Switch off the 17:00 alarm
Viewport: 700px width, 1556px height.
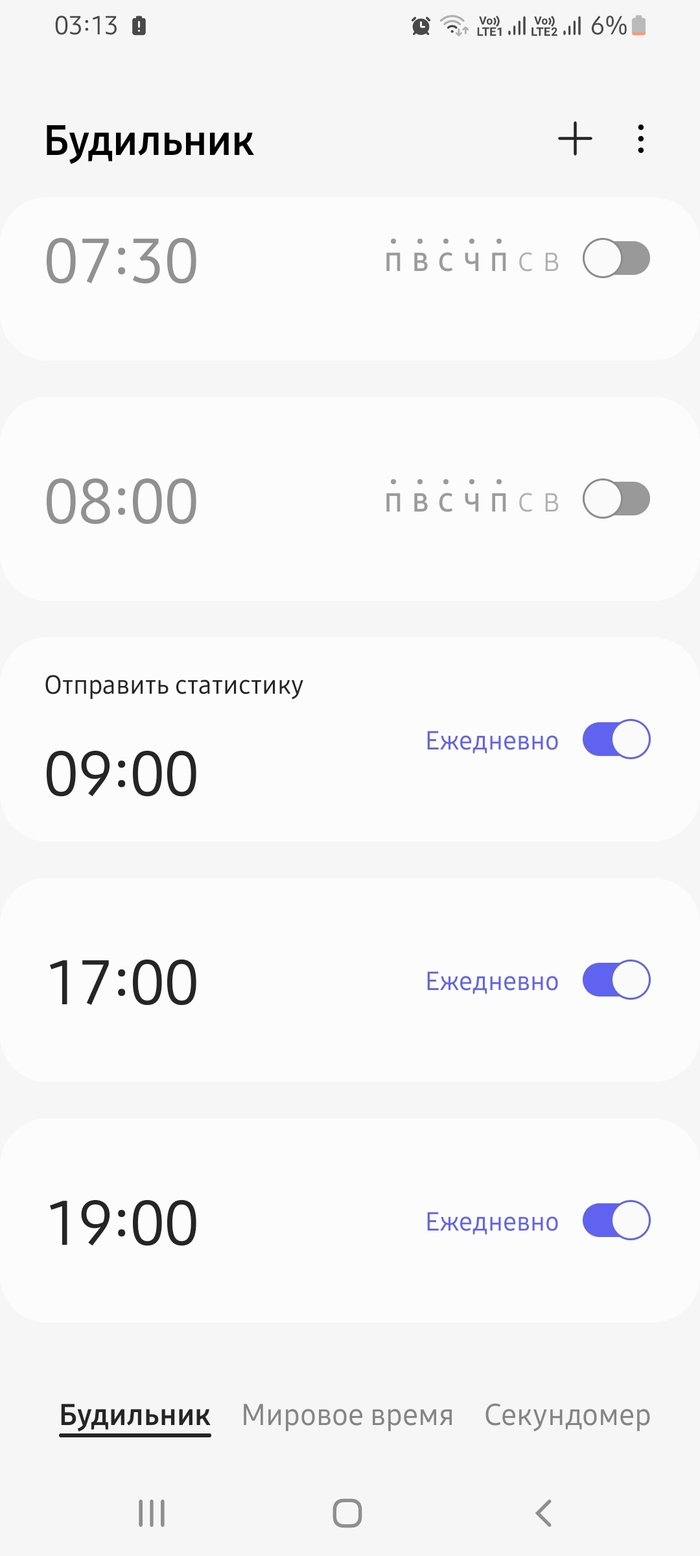616,980
